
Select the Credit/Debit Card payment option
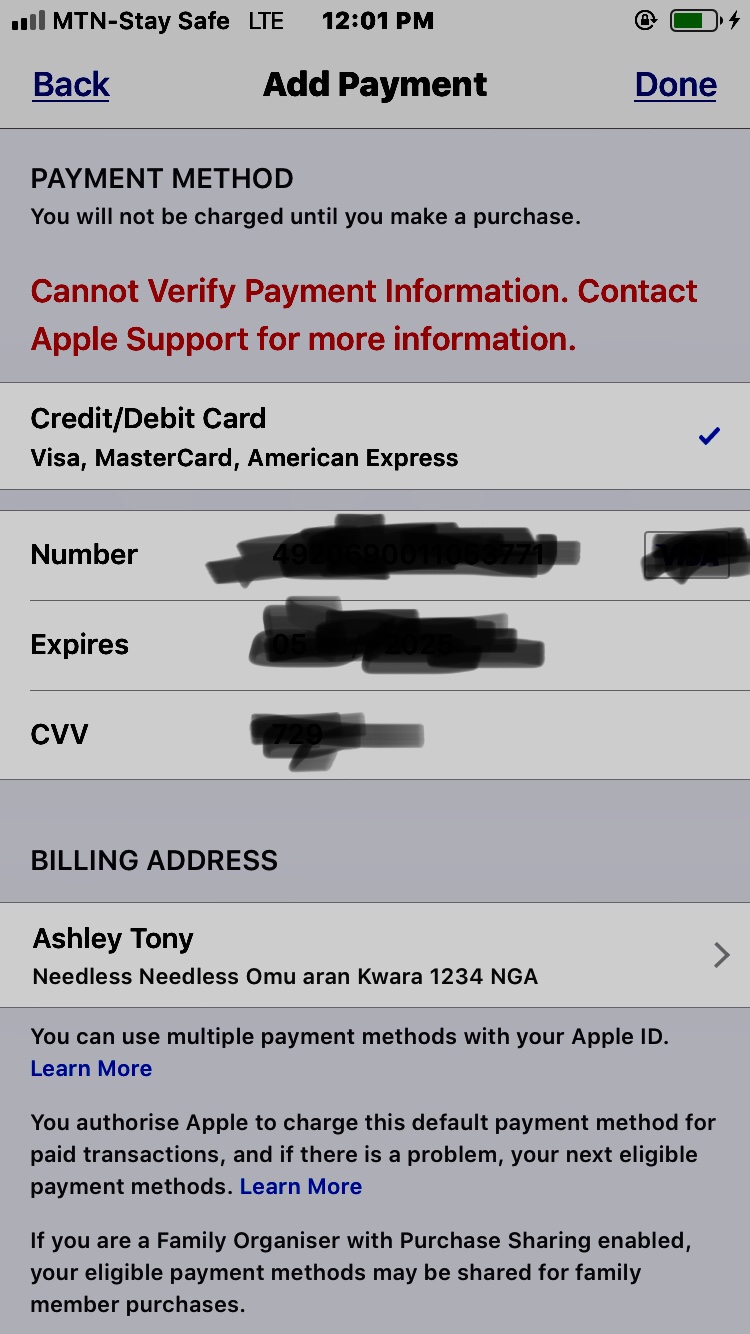point(375,436)
